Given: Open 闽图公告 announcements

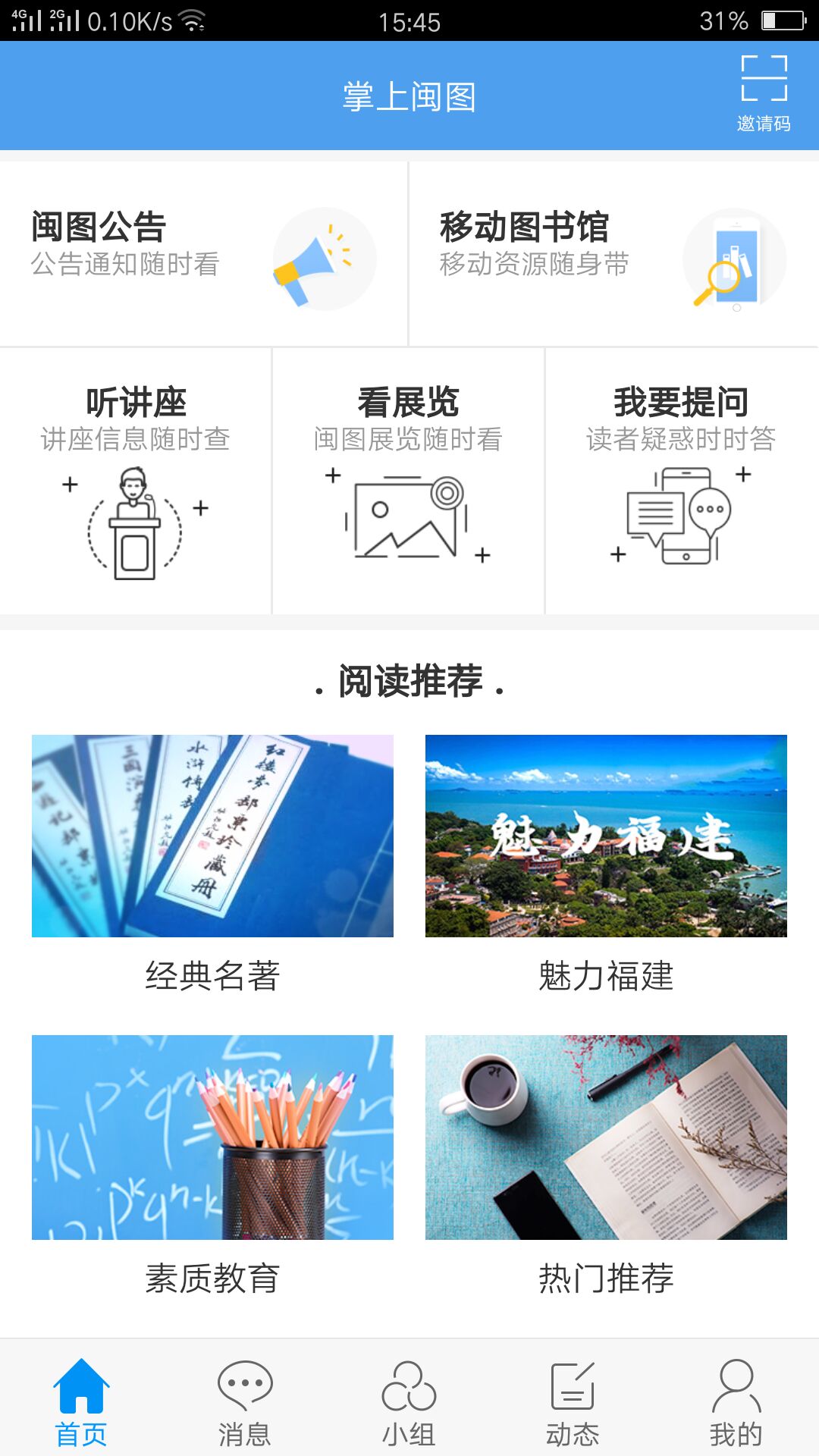Looking at the screenshot, I should click(x=203, y=254).
